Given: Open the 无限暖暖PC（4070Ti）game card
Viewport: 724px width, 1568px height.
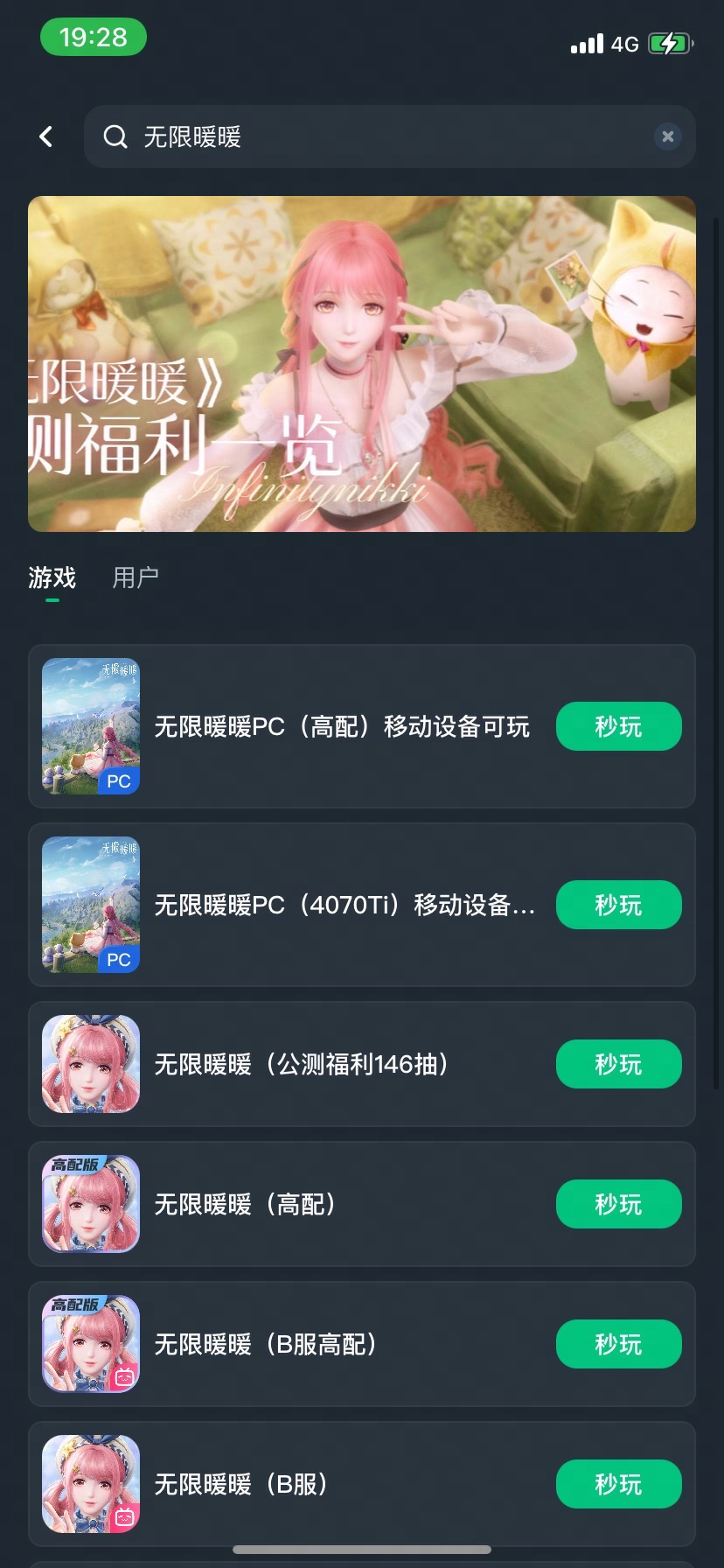Looking at the screenshot, I should click(362, 905).
